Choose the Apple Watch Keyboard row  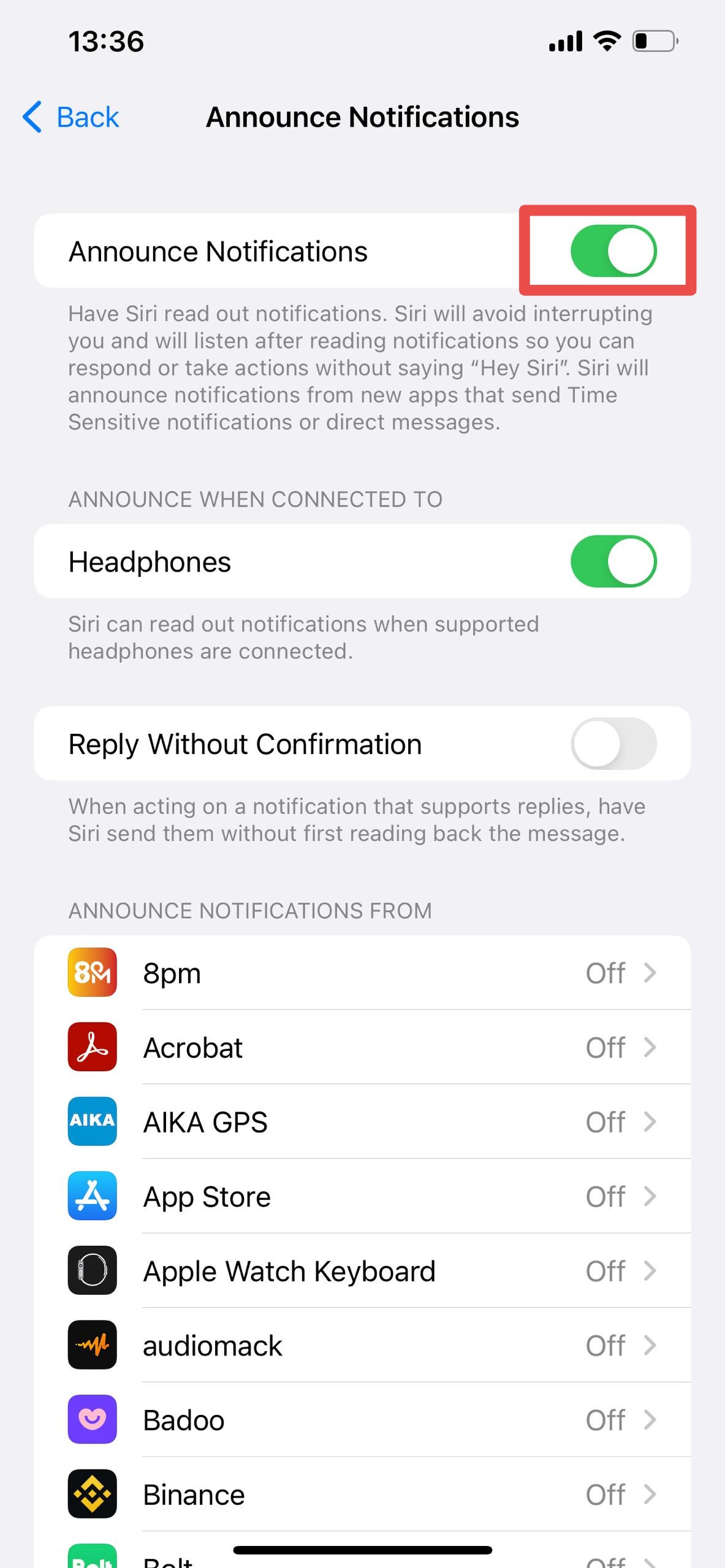click(362, 1271)
